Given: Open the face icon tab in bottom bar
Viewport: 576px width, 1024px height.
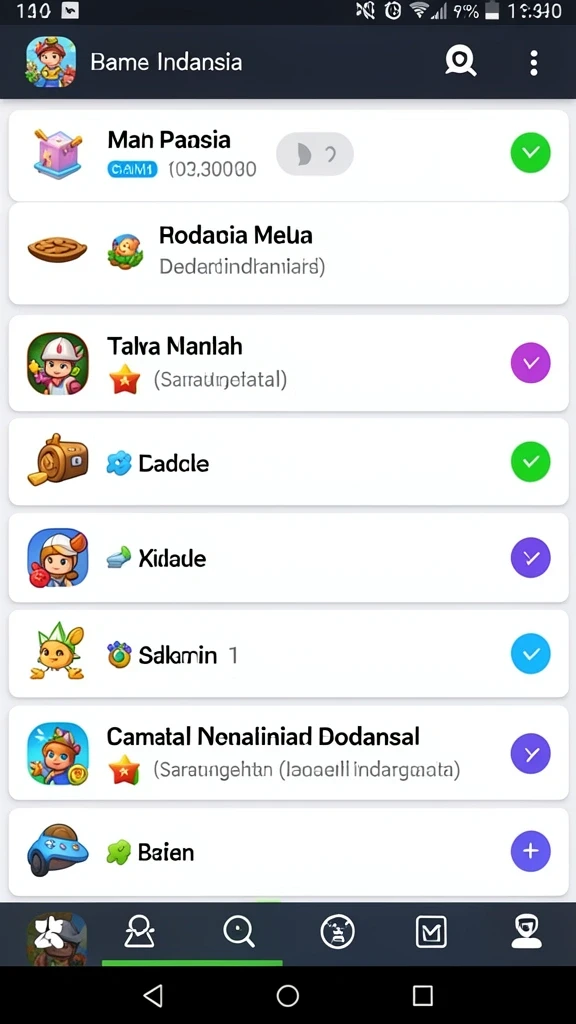Looking at the screenshot, I should click(338, 931).
